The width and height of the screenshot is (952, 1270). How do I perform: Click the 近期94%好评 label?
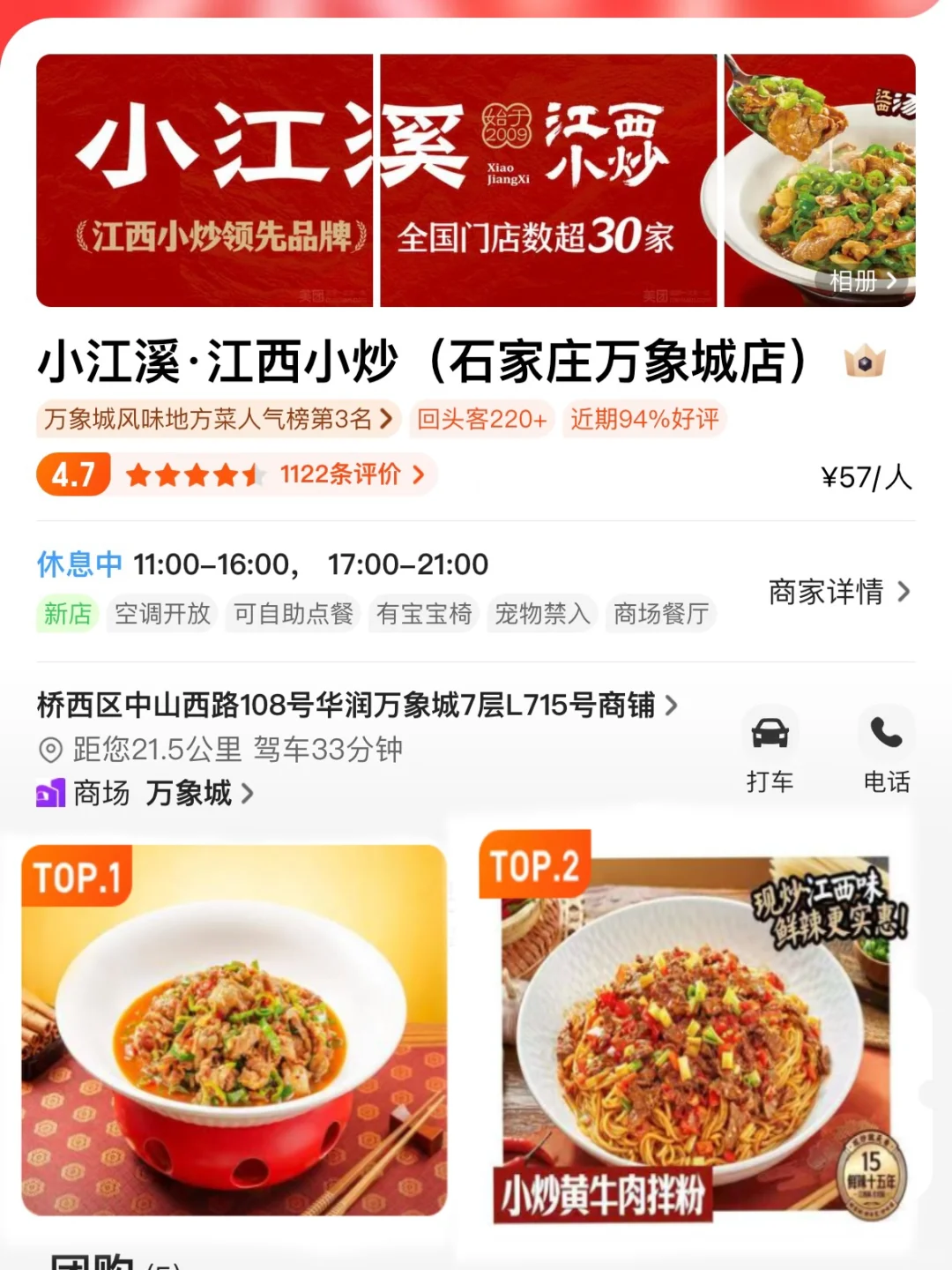pos(644,421)
